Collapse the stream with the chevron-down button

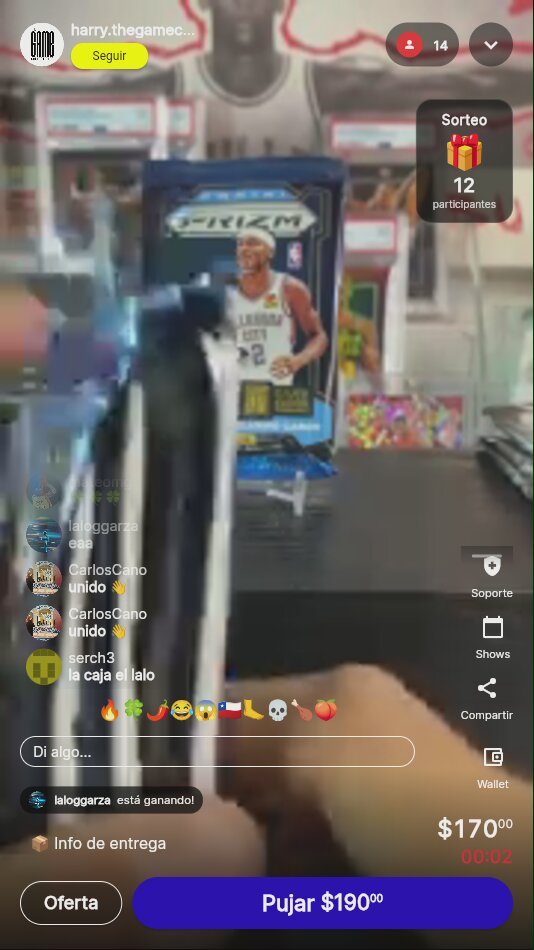[x=491, y=45]
